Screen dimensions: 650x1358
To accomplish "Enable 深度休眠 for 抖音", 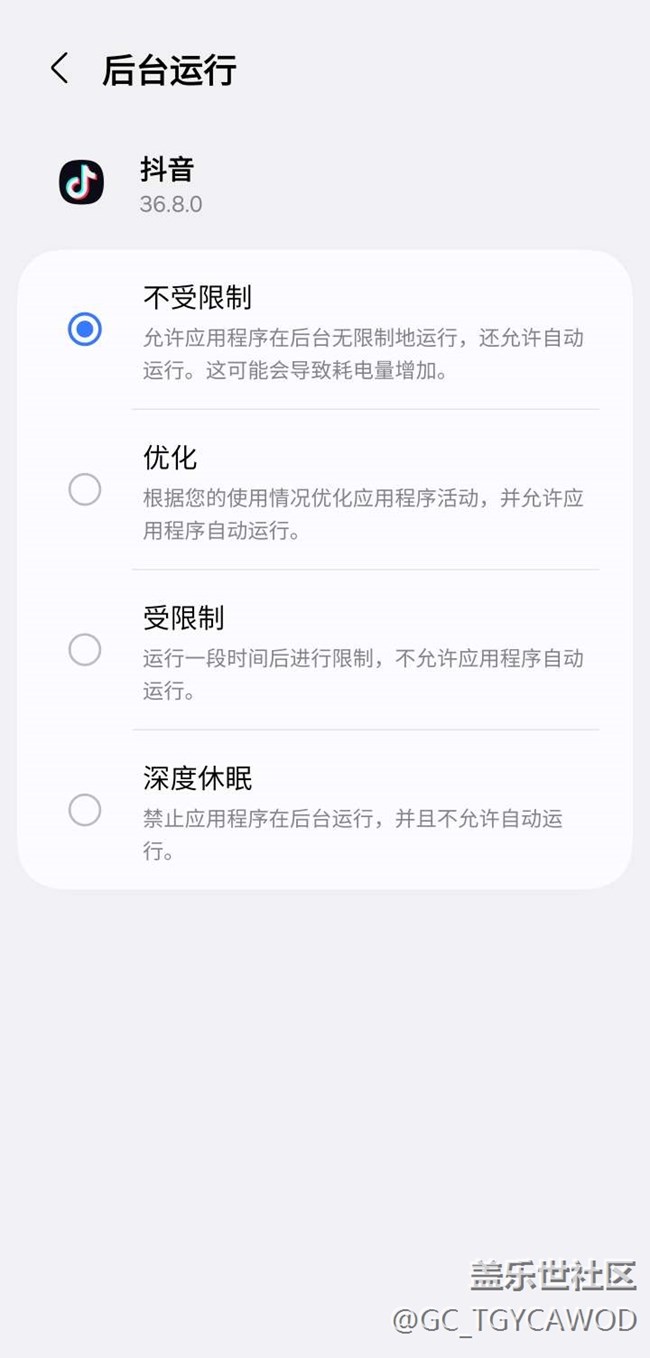I will click(85, 810).
